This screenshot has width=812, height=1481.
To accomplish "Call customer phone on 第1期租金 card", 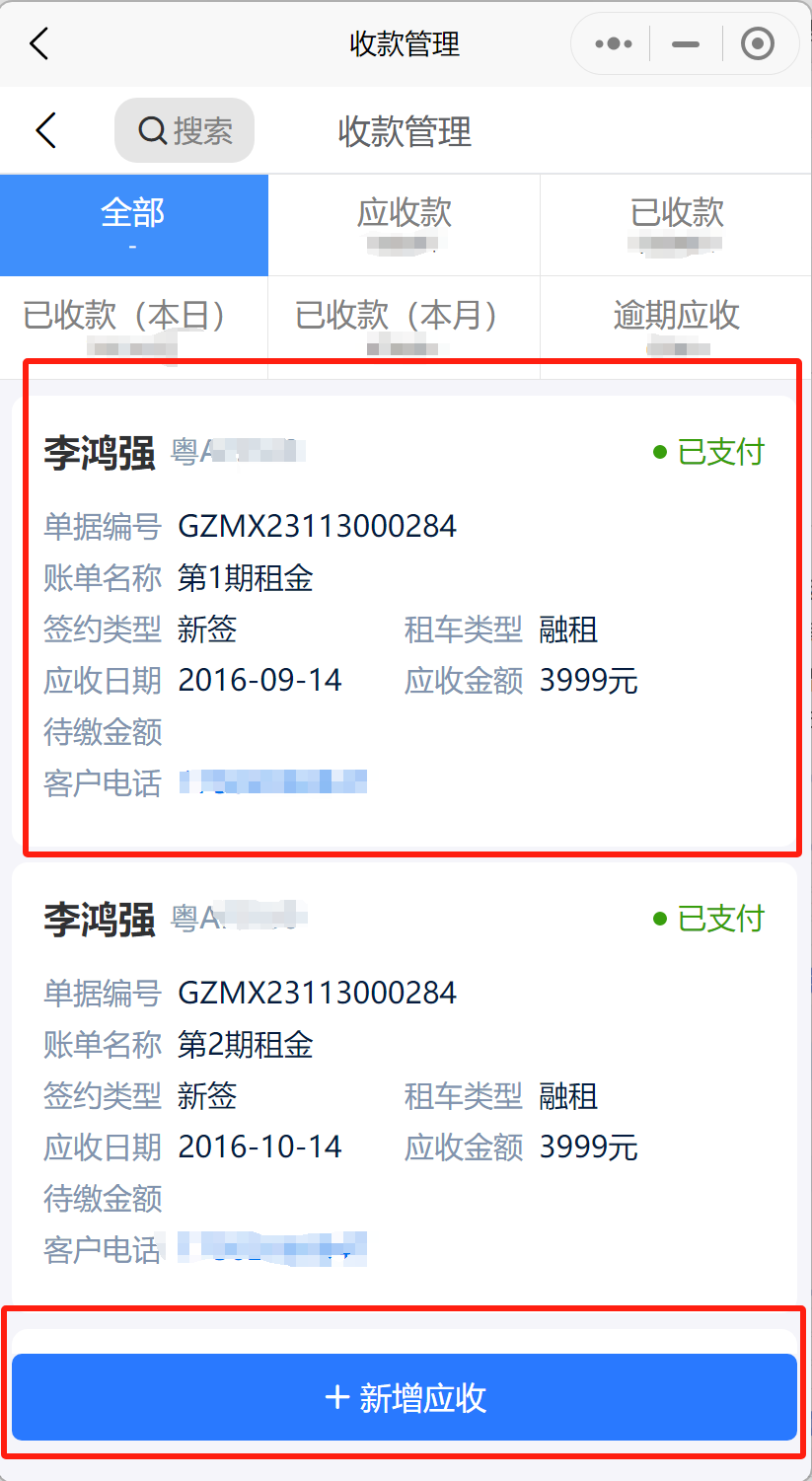I will (x=272, y=783).
